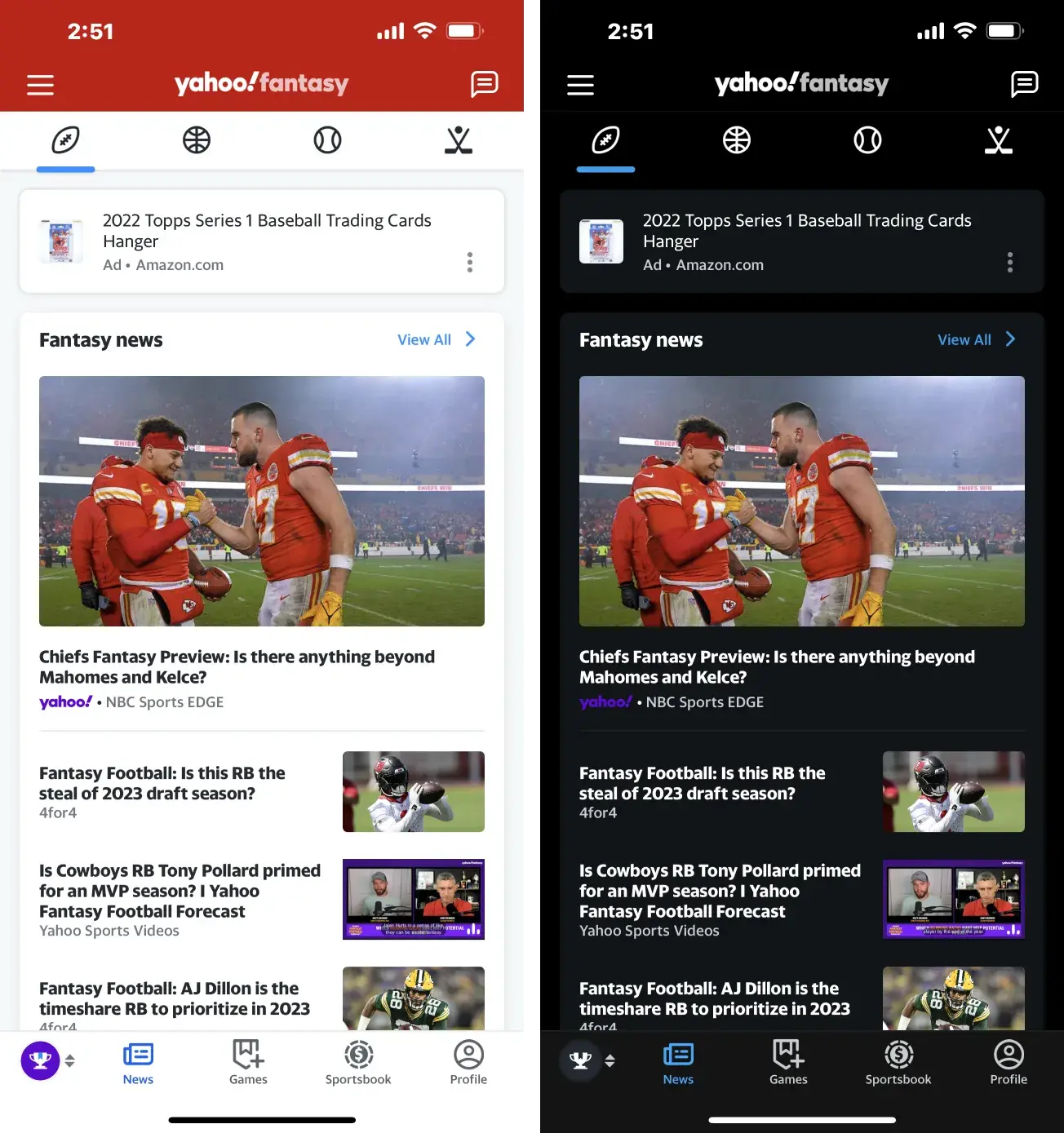The height and width of the screenshot is (1133, 1064).
Task: Read the steal of 2023 draft article, light screen
Action: [162, 783]
